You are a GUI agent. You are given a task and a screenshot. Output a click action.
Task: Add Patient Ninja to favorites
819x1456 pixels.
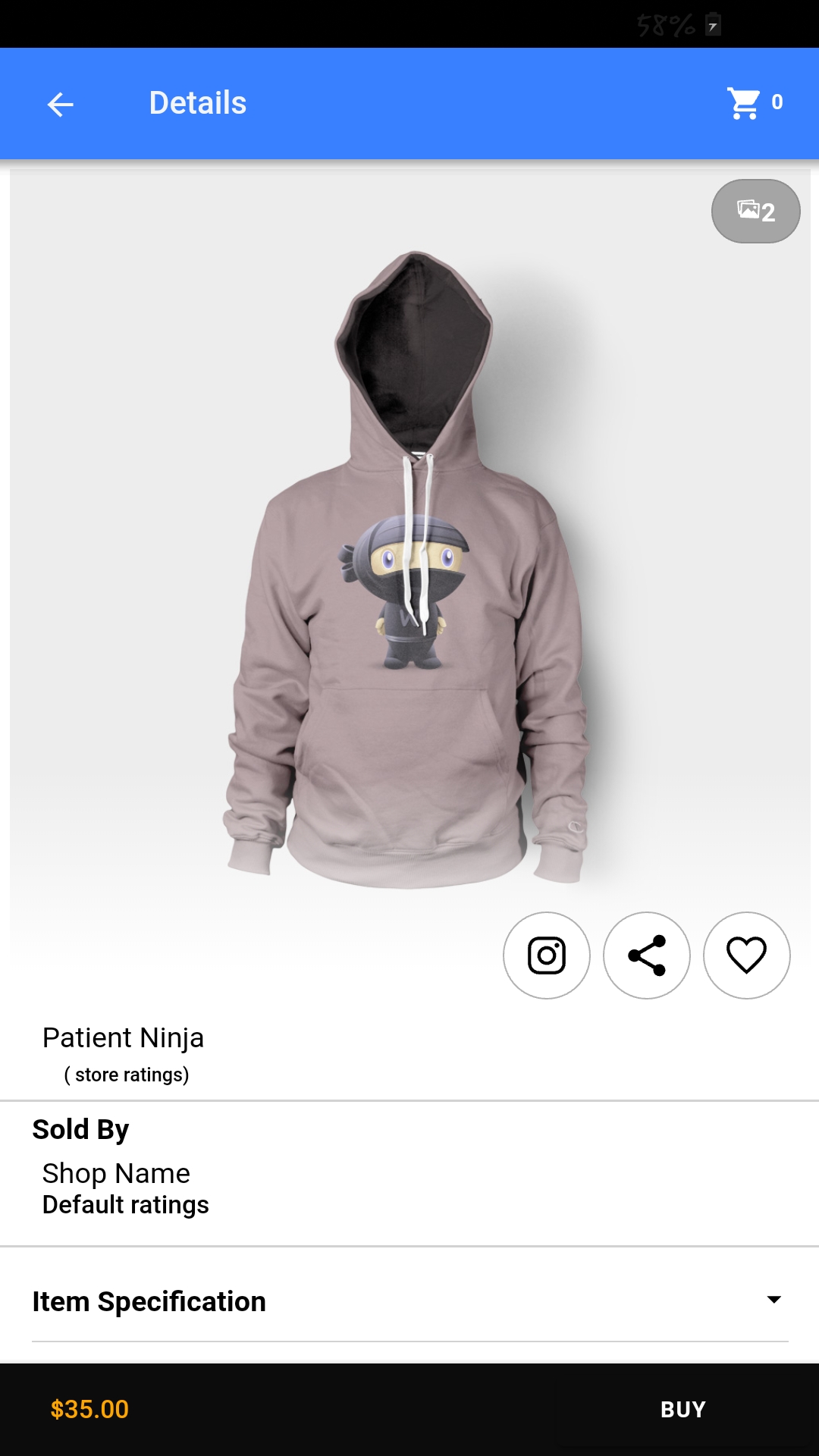pyautogui.click(x=747, y=955)
